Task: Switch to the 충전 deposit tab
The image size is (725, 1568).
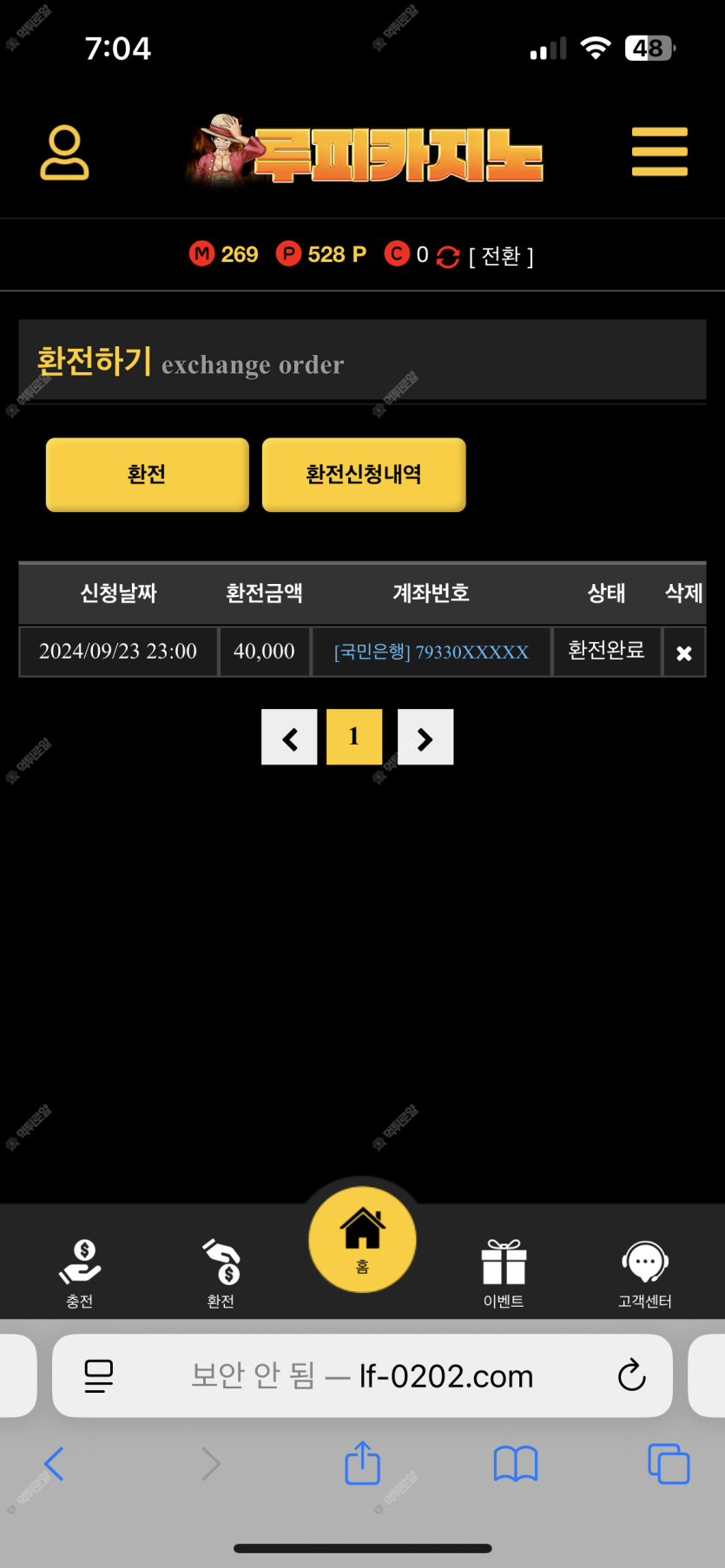Action: 80,1272
